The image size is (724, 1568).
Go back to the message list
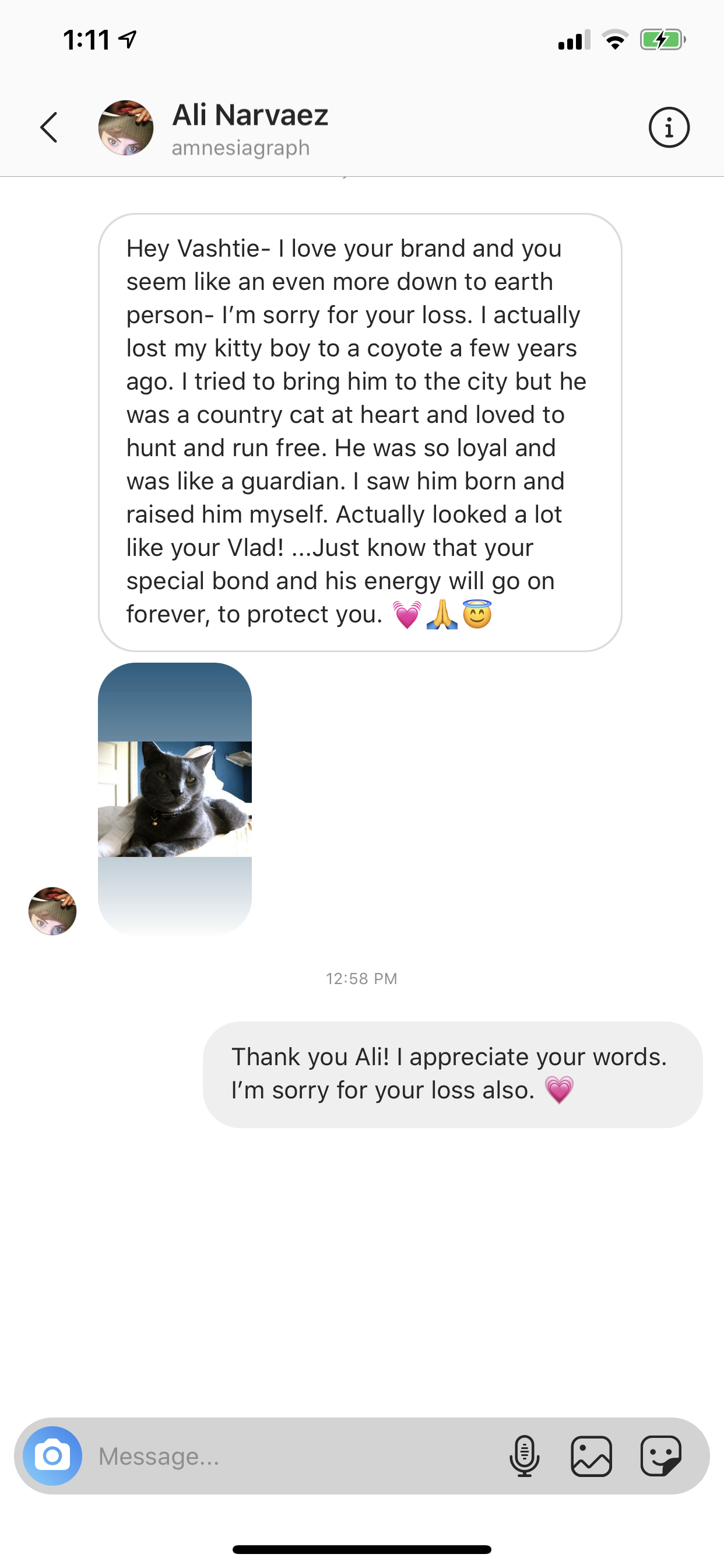tap(48, 128)
